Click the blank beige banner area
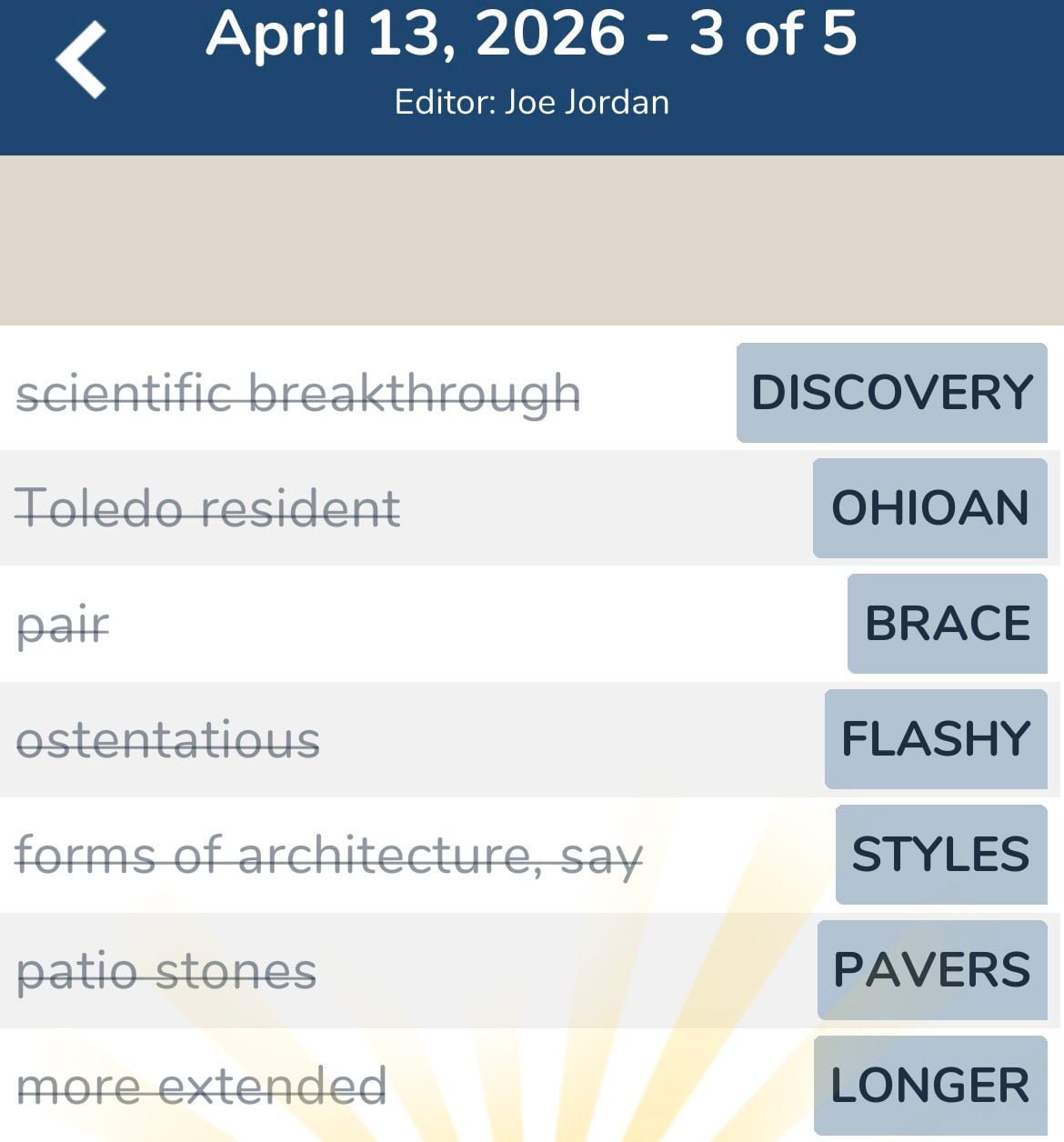This screenshot has height=1142, width=1064. tap(532, 236)
